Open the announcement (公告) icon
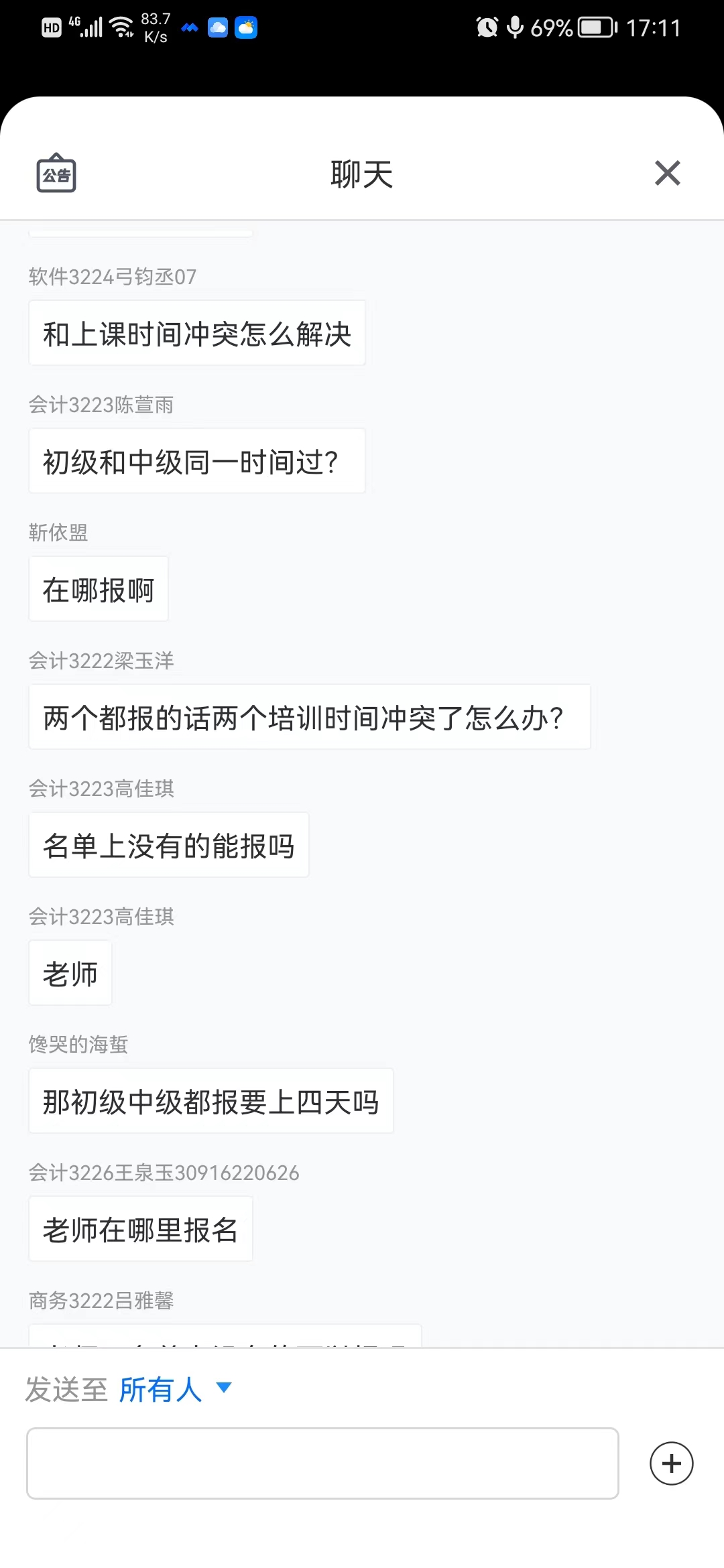The image size is (724, 1568). [56, 174]
